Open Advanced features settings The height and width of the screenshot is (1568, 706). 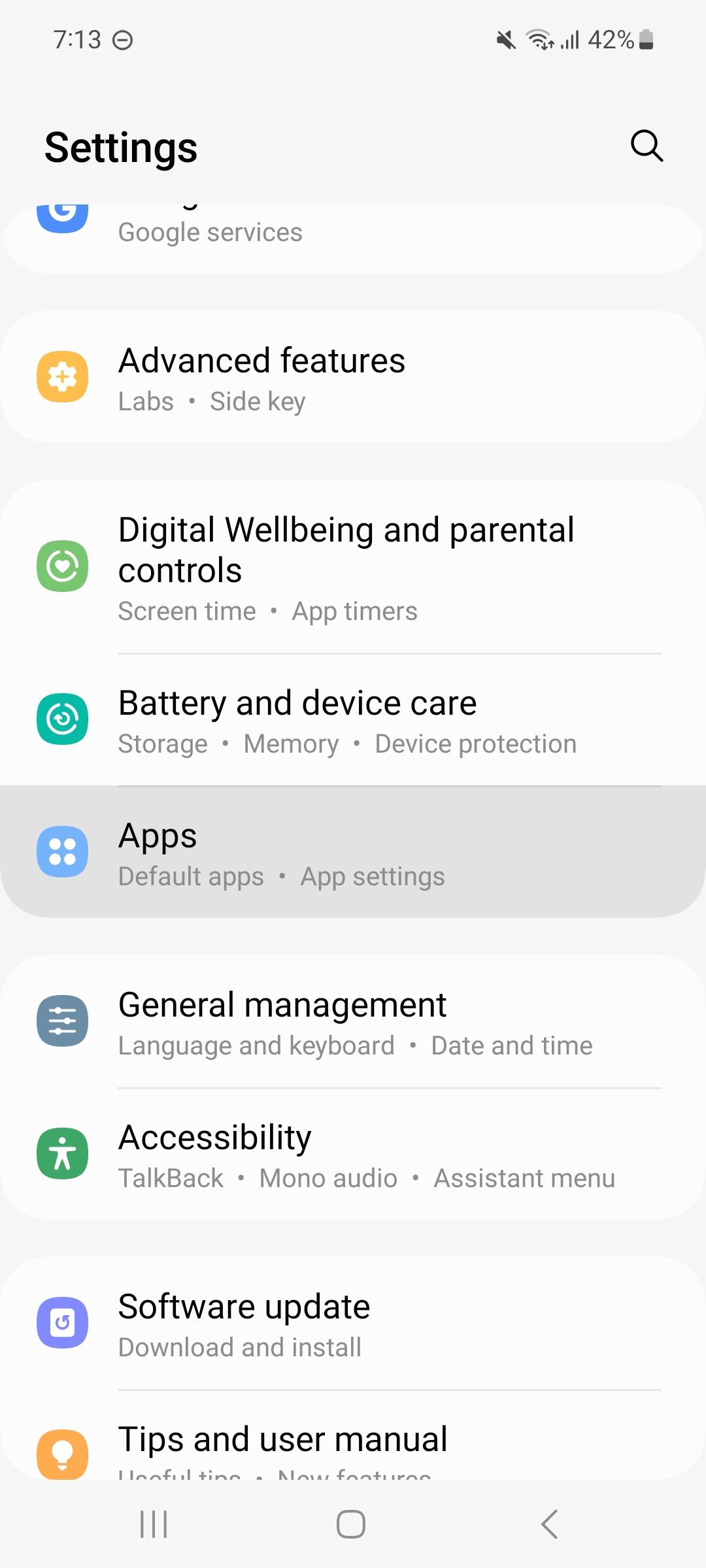coord(353,377)
